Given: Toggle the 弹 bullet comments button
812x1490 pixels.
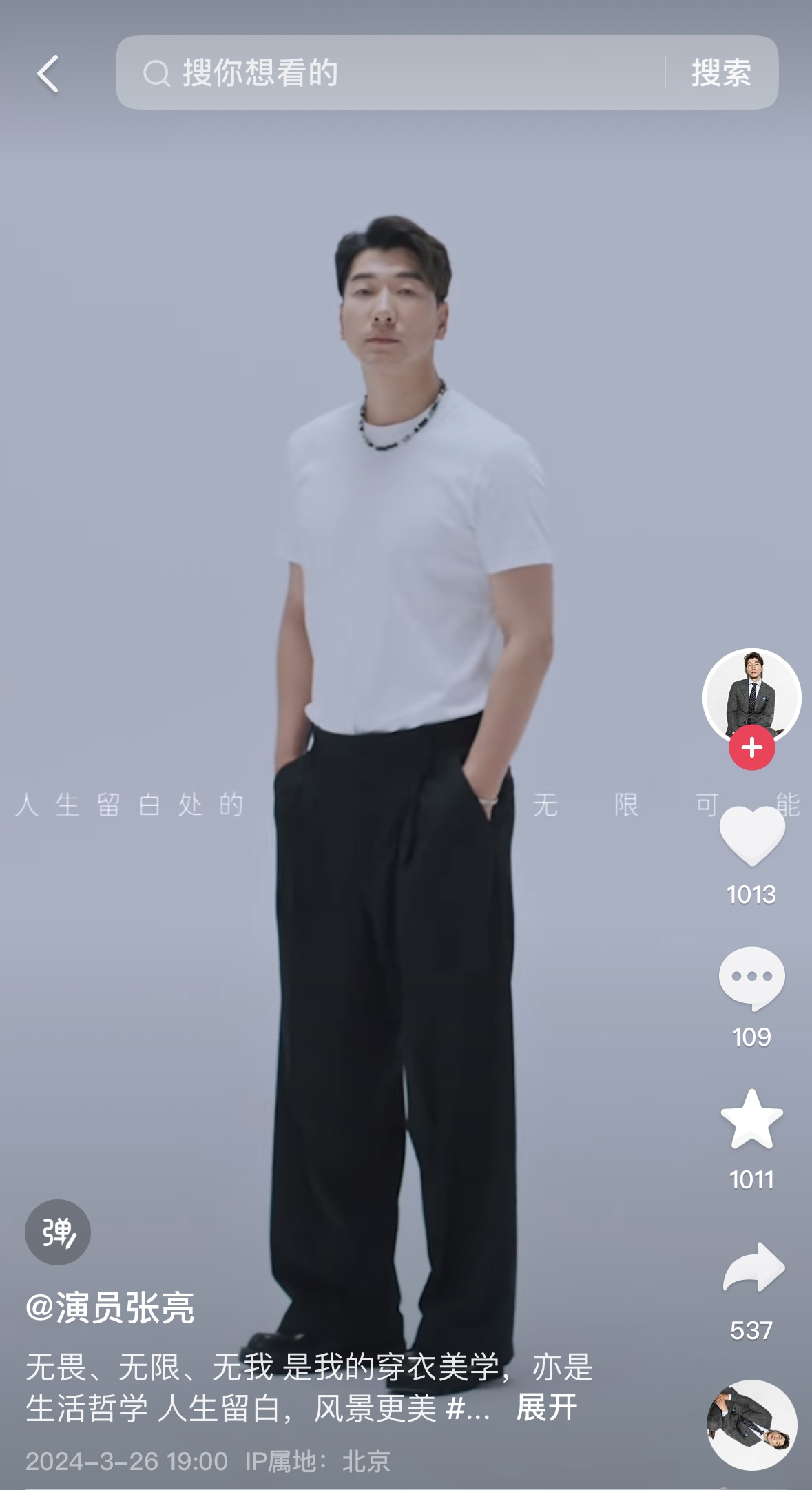Looking at the screenshot, I should (58, 1232).
